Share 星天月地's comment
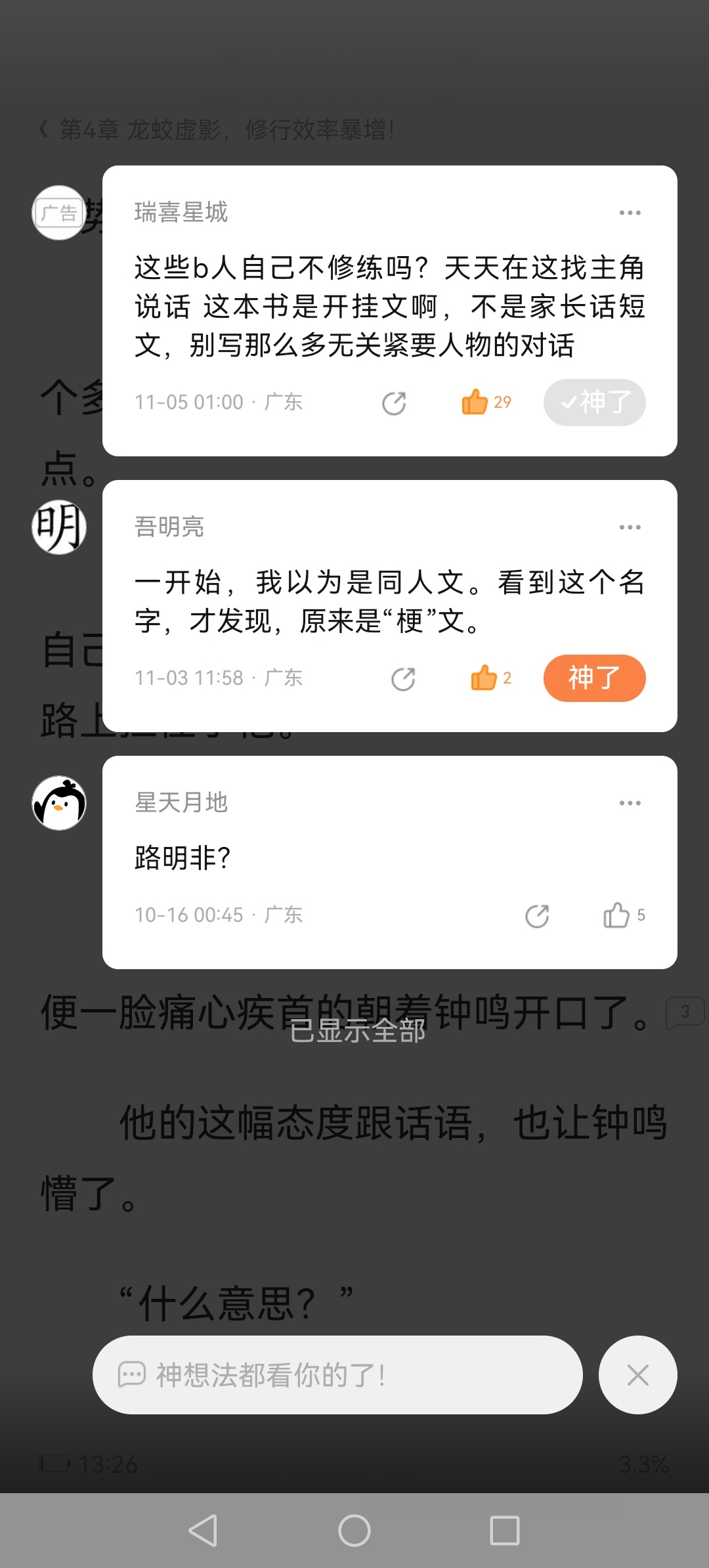 tap(537, 916)
